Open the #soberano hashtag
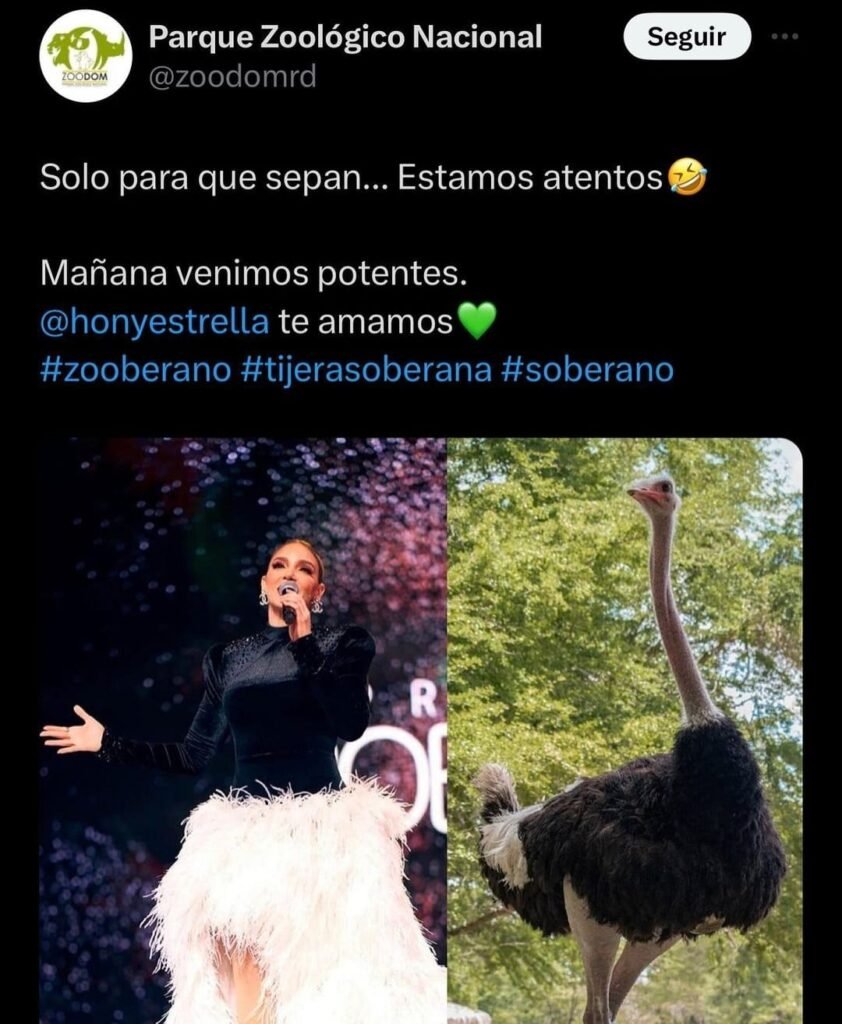 [587, 370]
